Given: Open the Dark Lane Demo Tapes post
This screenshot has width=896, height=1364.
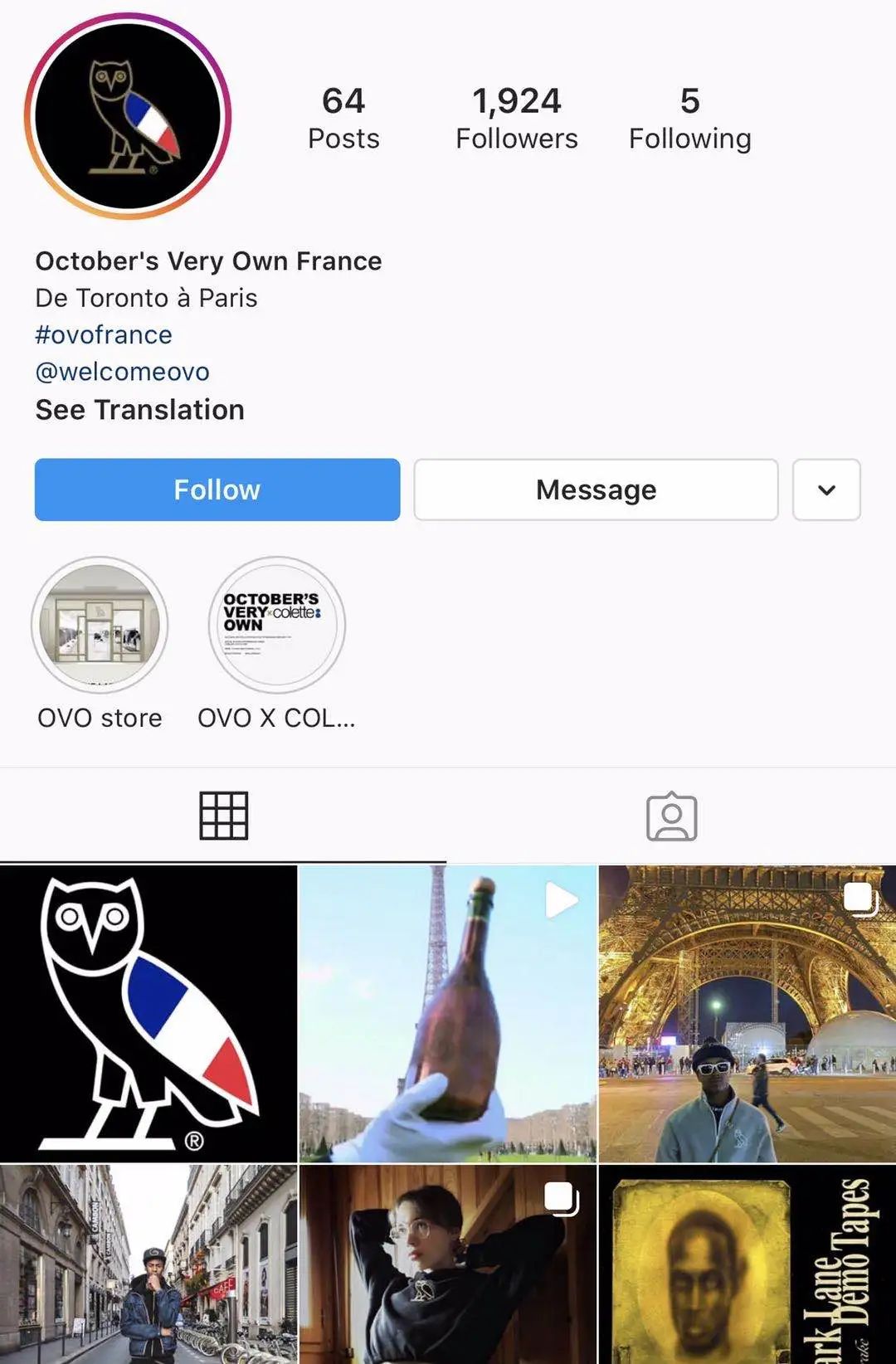Looking at the screenshot, I should tap(747, 1264).
